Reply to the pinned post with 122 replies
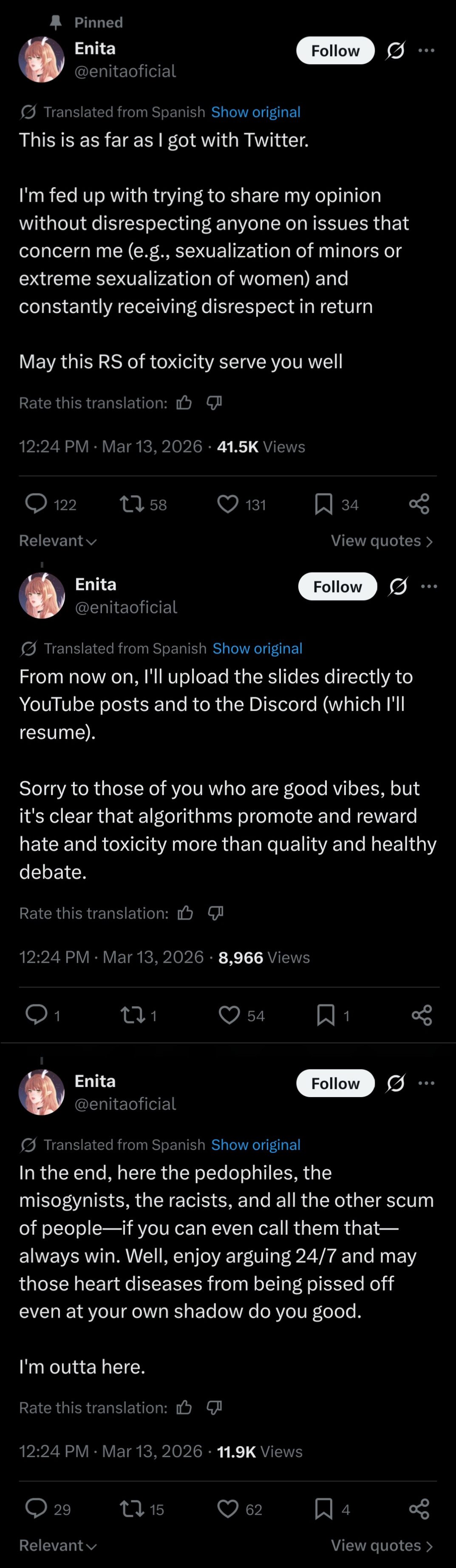The image size is (456, 1568). click(x=37, y=504)
